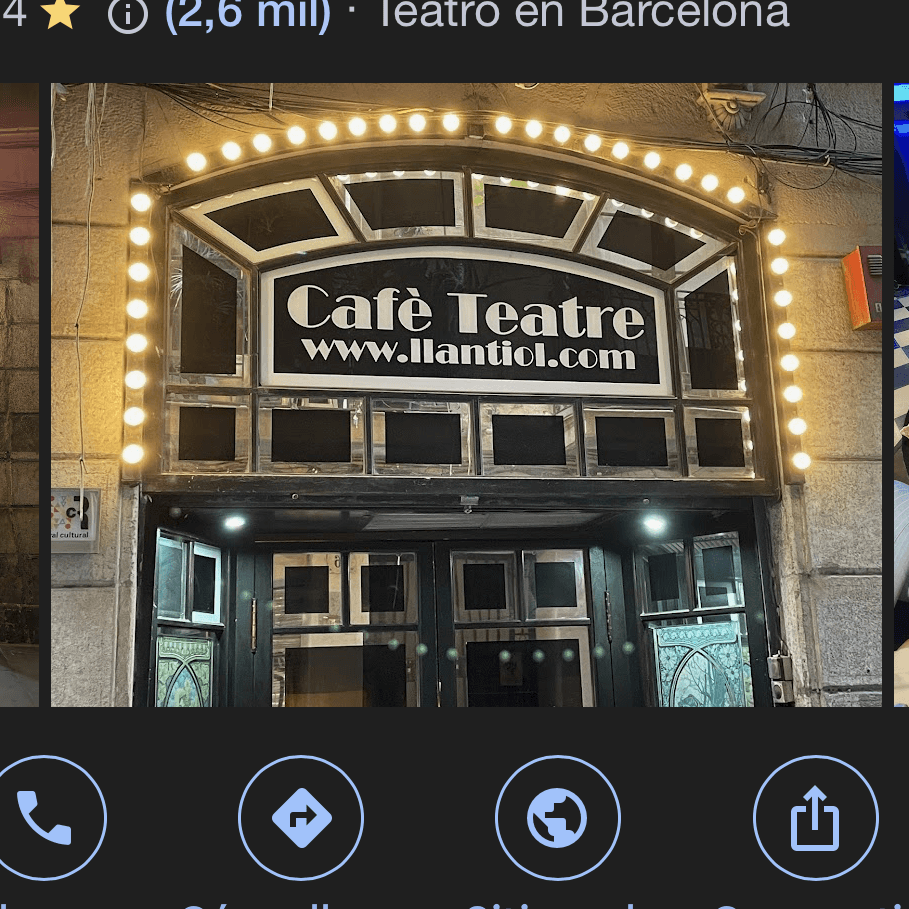Open the 2,6 mil reviews link
Image resolution: width=909 pixels, height=909 pixels.
(x=247, y=14)
